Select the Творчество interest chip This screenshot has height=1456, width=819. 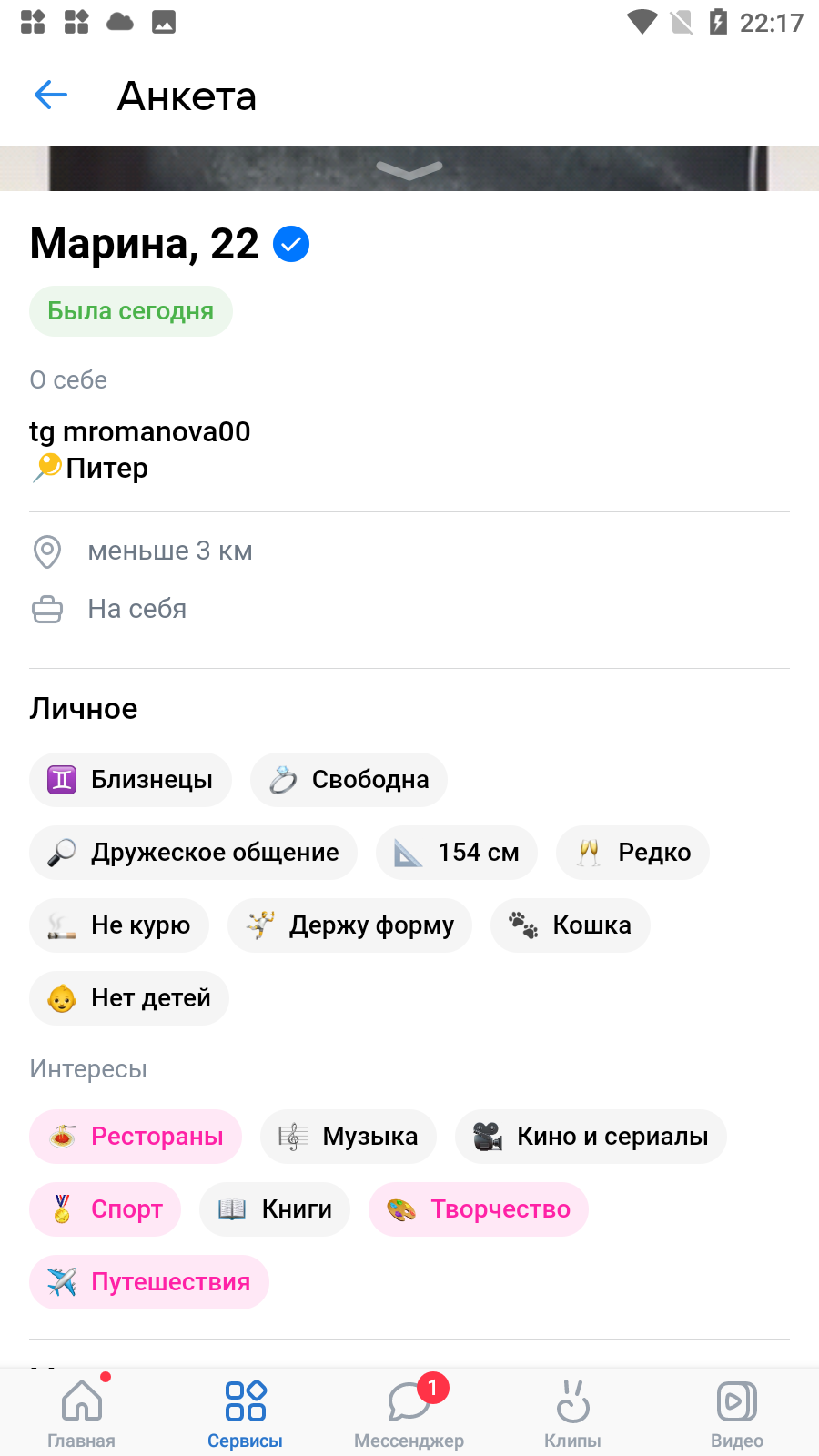click(x=479, y=1209)
